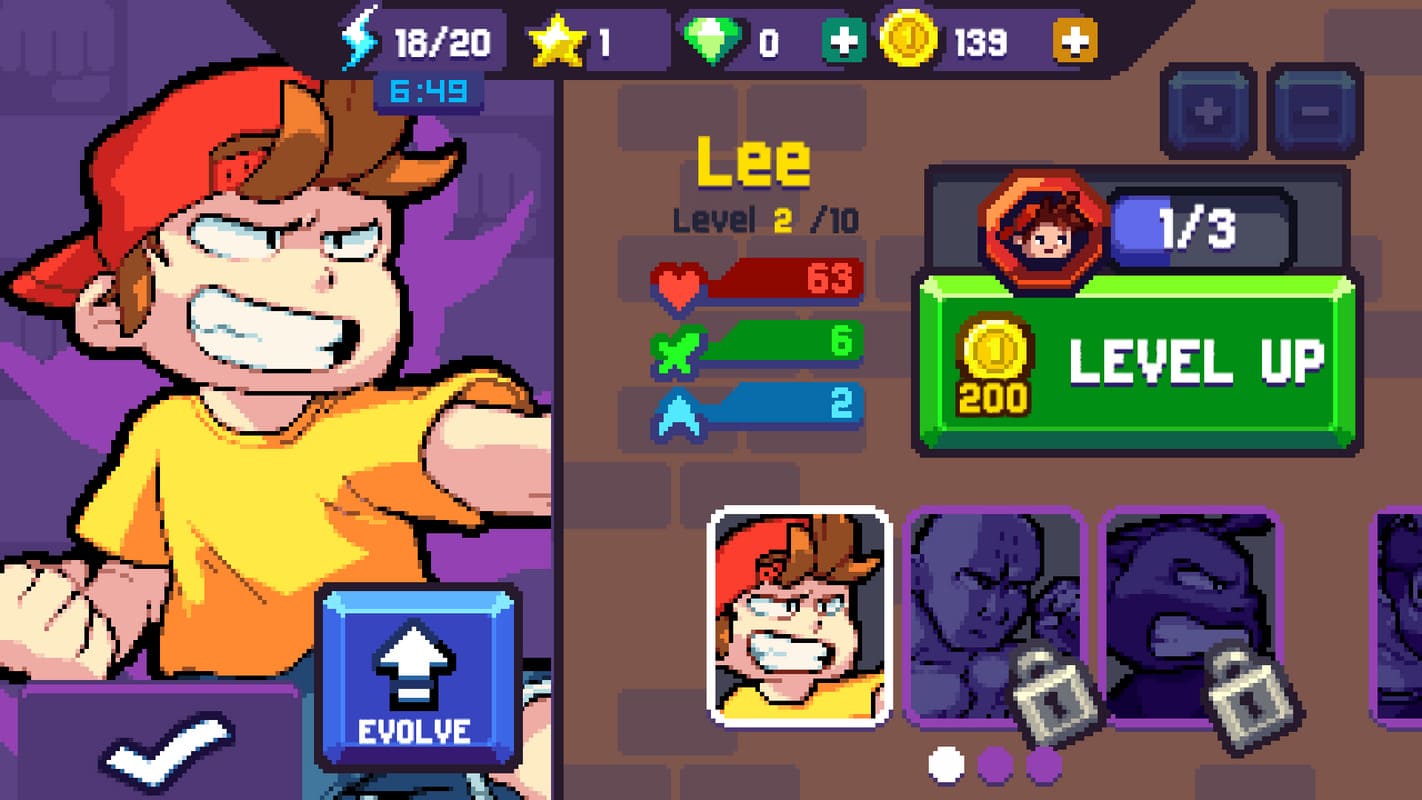Buy more coins with the orange plus
Image resolution: width=1422 pixels, height=800 pixels.
[1074, 42]
